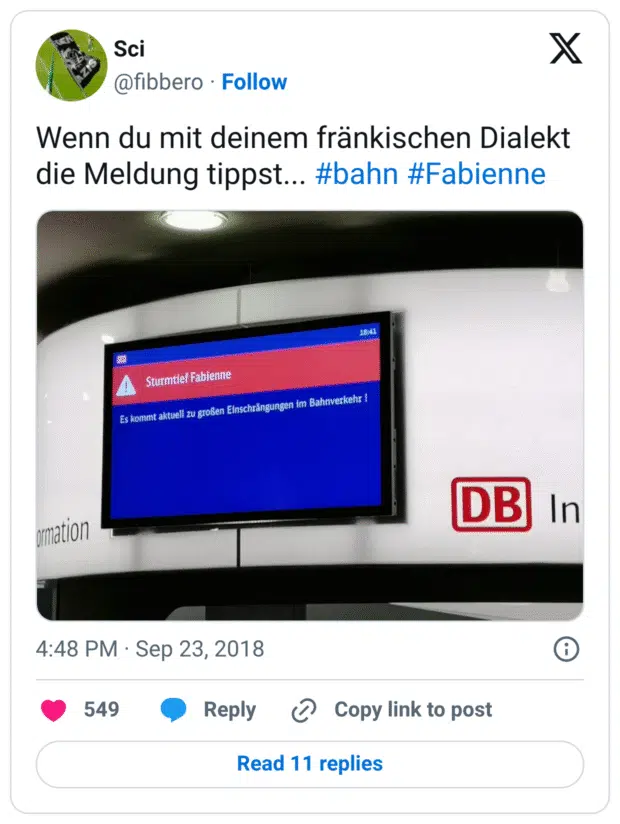This screenshot has height=824, width=620.
Task: View the attached DB display photo
Action: [x=310, y=415]
